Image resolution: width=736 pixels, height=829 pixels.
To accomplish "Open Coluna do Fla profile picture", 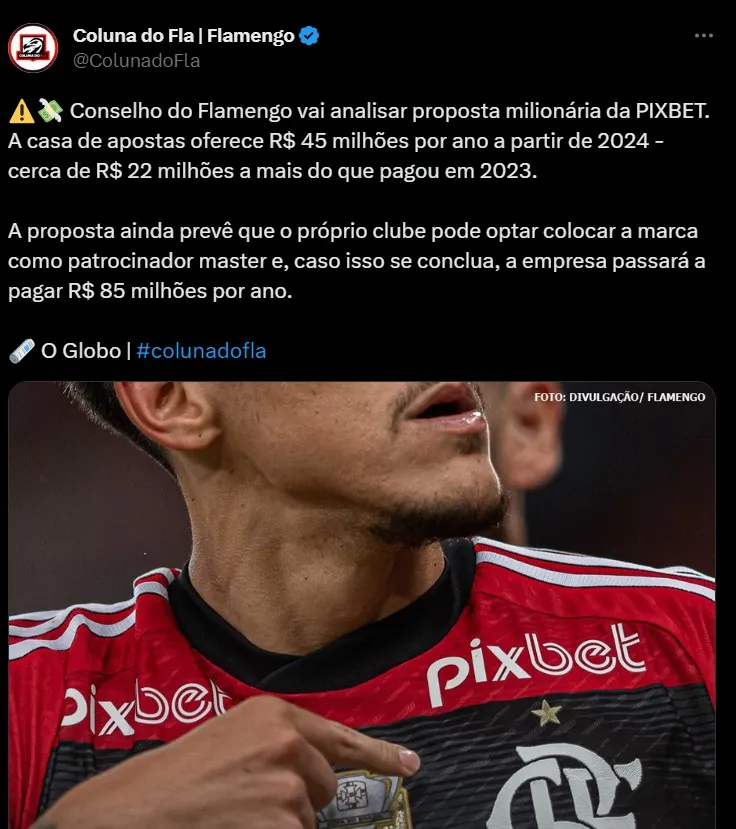I will point(33,48).
